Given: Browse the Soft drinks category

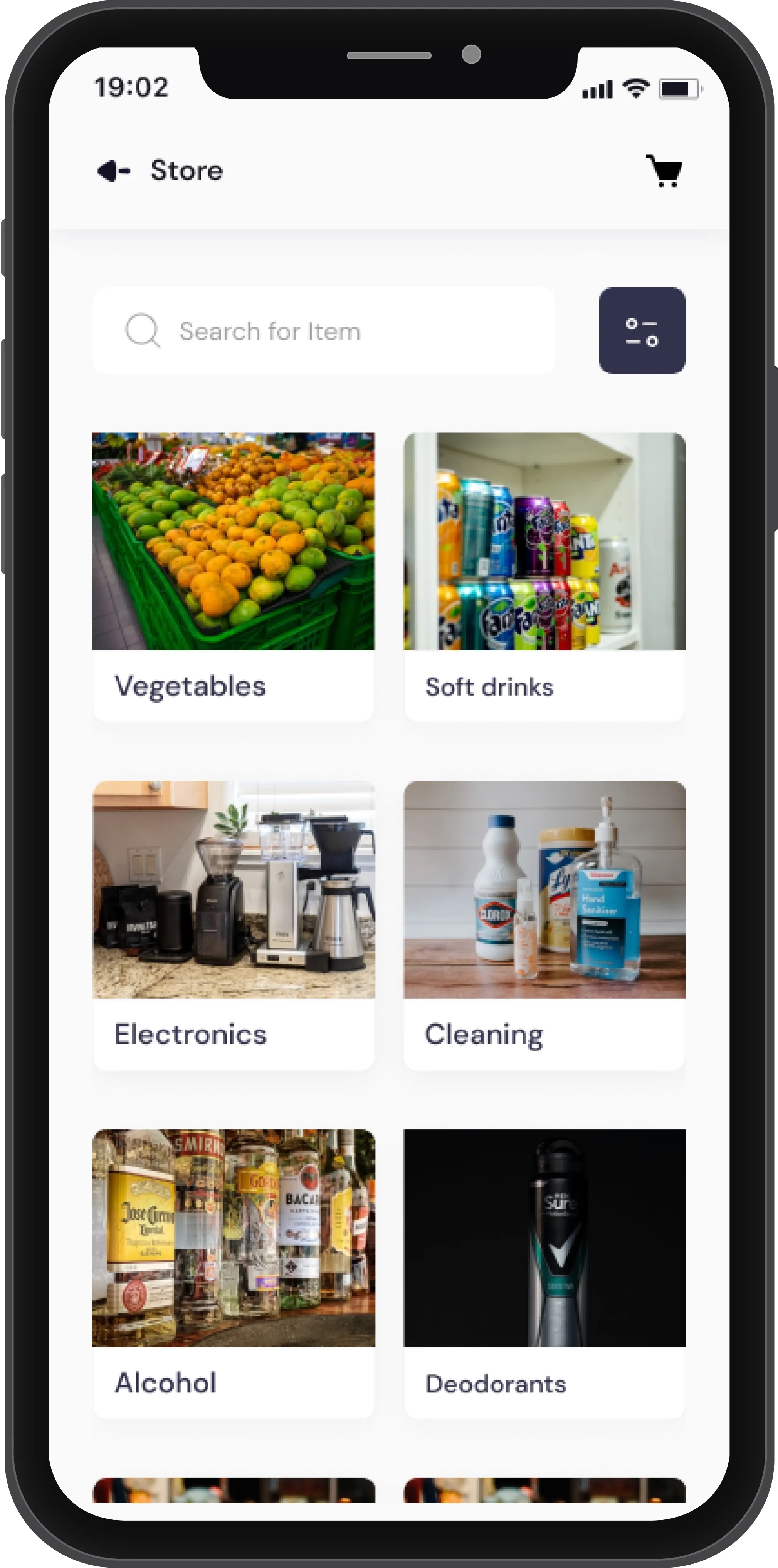Looking at the screenshot, I should [544, 575].
